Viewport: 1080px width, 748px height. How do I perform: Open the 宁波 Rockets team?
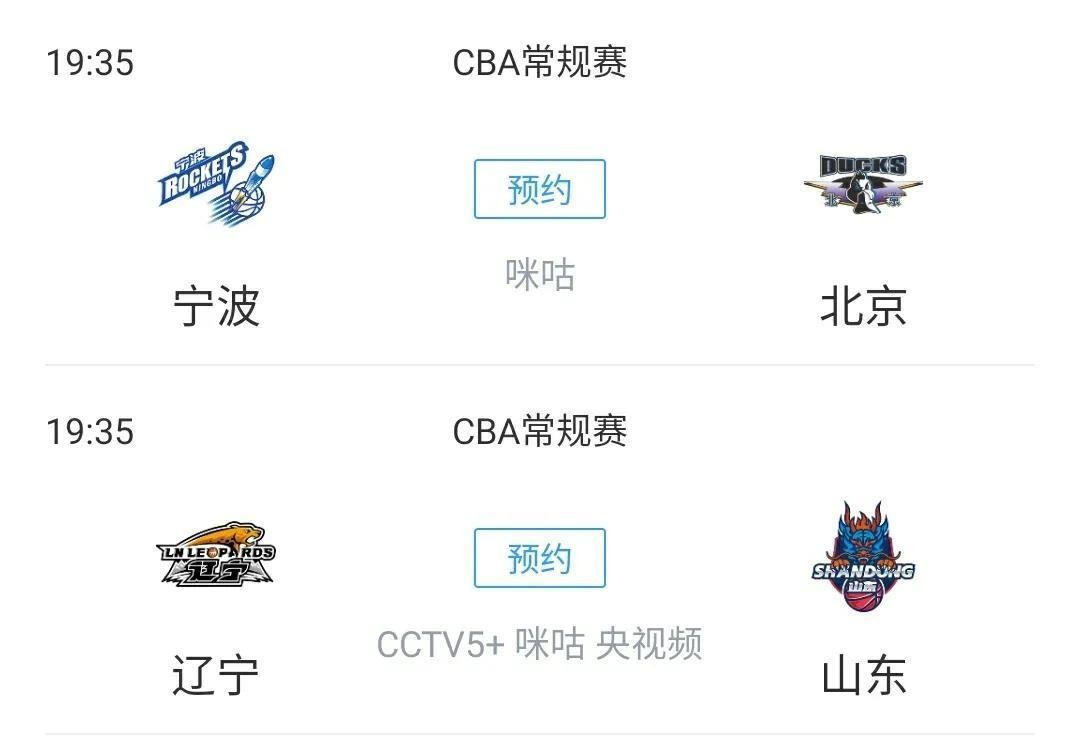click(x=216, y=186)
